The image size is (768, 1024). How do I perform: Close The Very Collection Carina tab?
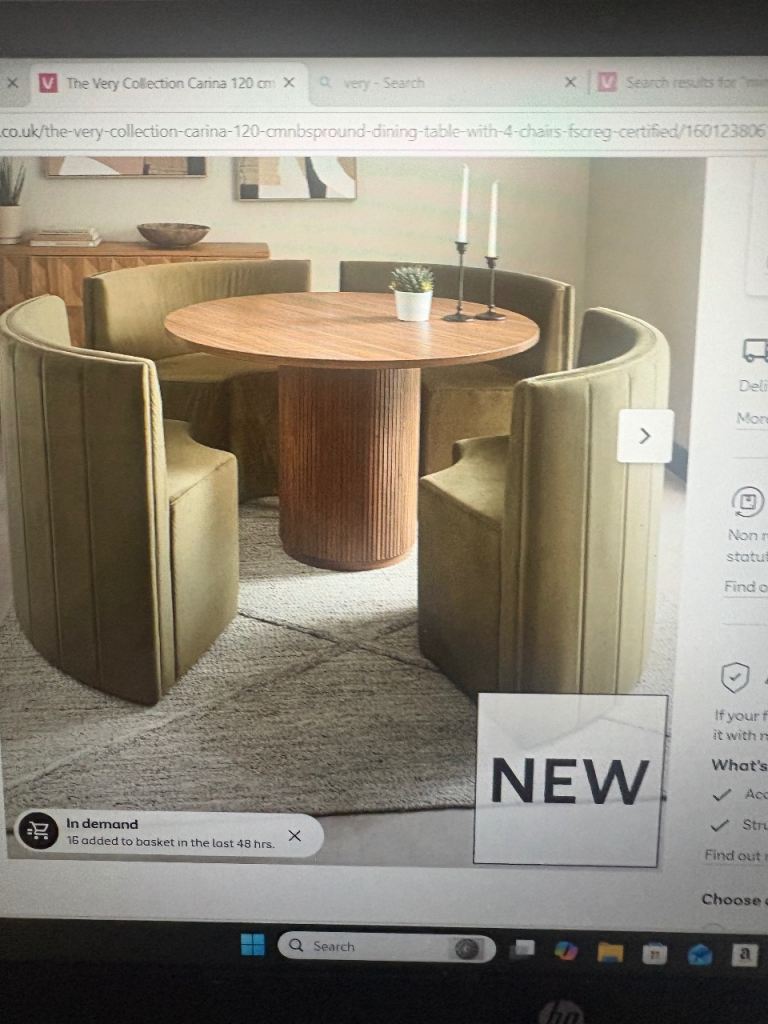click(x=289, y=83)
